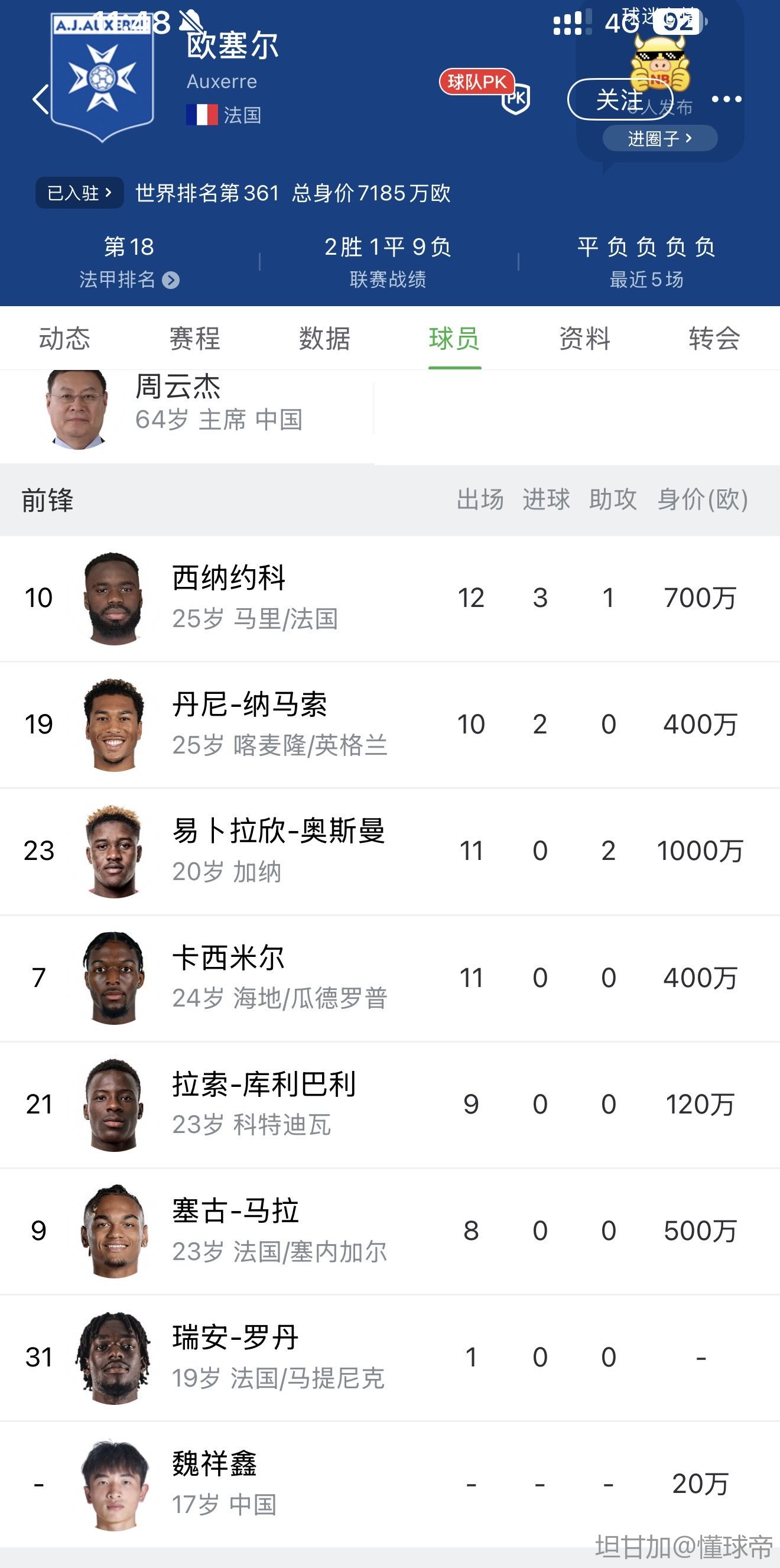The image size is (780, 1568).
Task: Switch to the 动态 tab
Action: point(64,339)
